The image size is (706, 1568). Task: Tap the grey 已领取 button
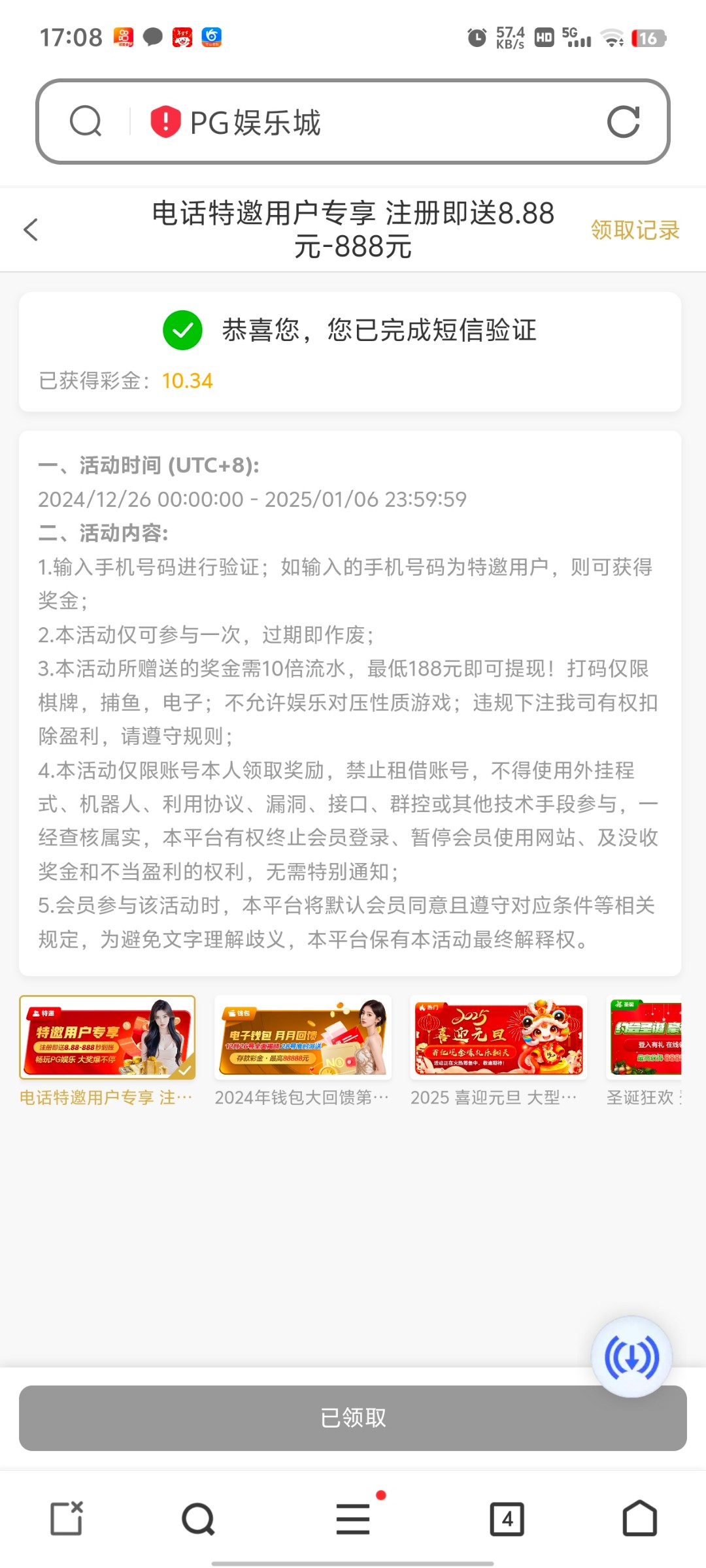[x=353, y=1418]
